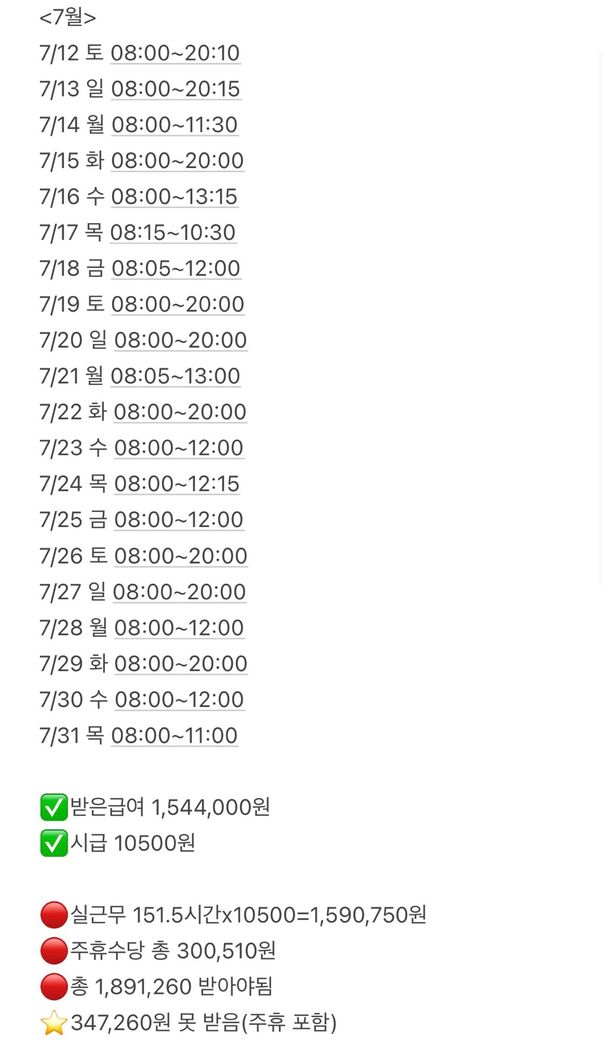Viewport: 608px width, 1040px height.
Task: Tap the 7/27 underlined time range
Action: point(179,592)
